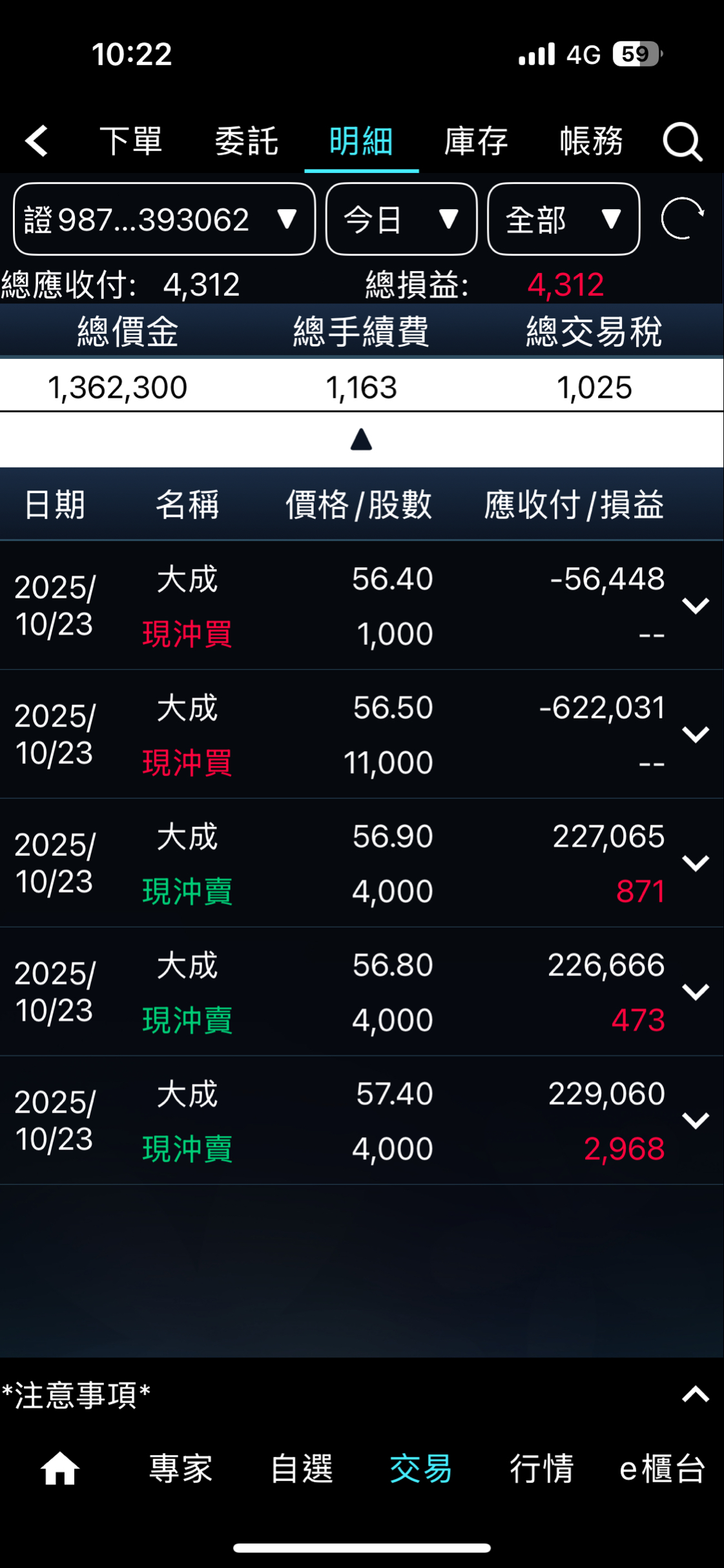Image resolution: width=724 pixels, height=1568 pixels.
Task: Collapse the totals summary with the triangle
Action: [x=361, y=440]
